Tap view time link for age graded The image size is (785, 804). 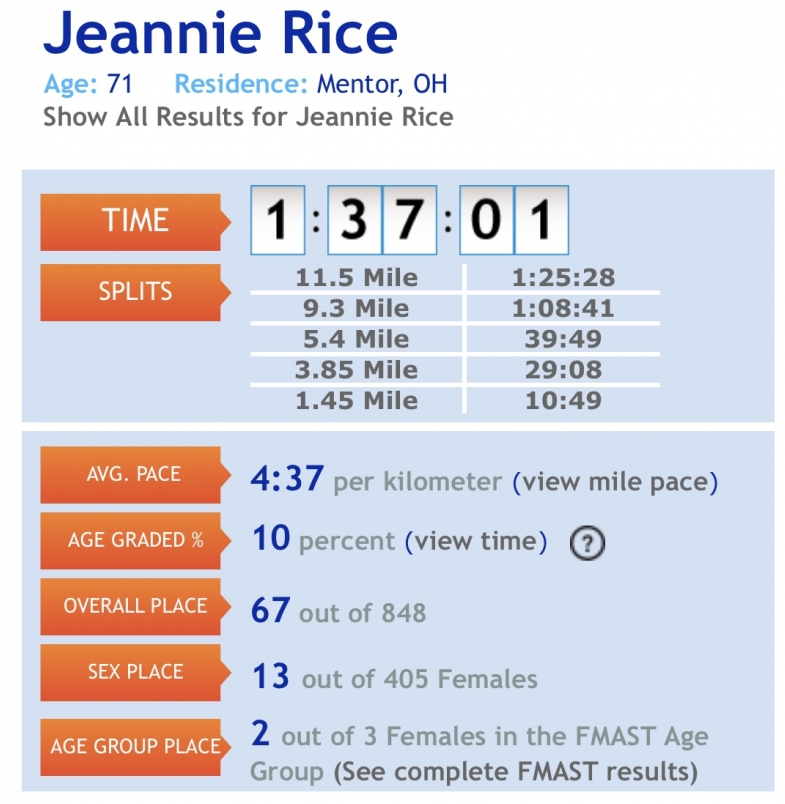476,542
